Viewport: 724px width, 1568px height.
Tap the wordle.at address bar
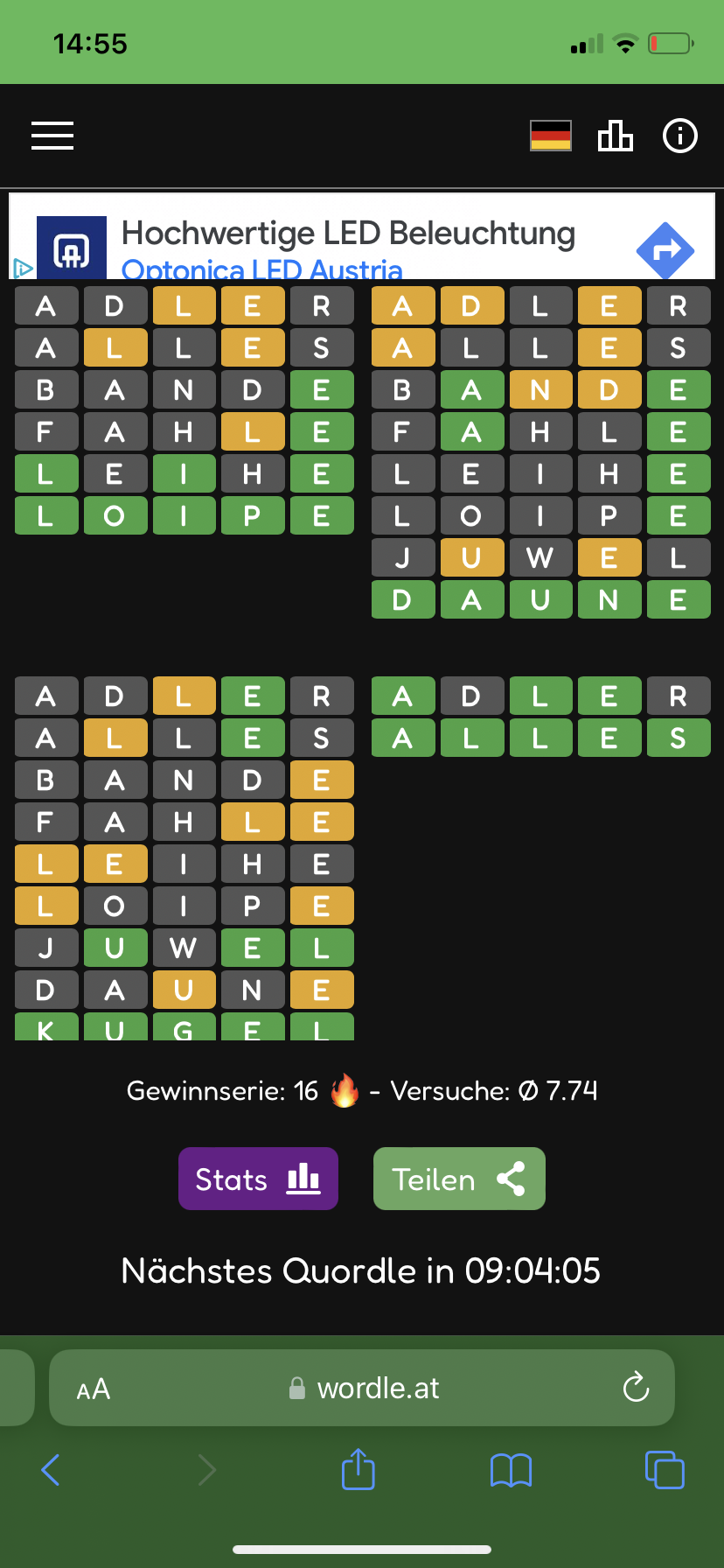click(x=362, y=1388)
